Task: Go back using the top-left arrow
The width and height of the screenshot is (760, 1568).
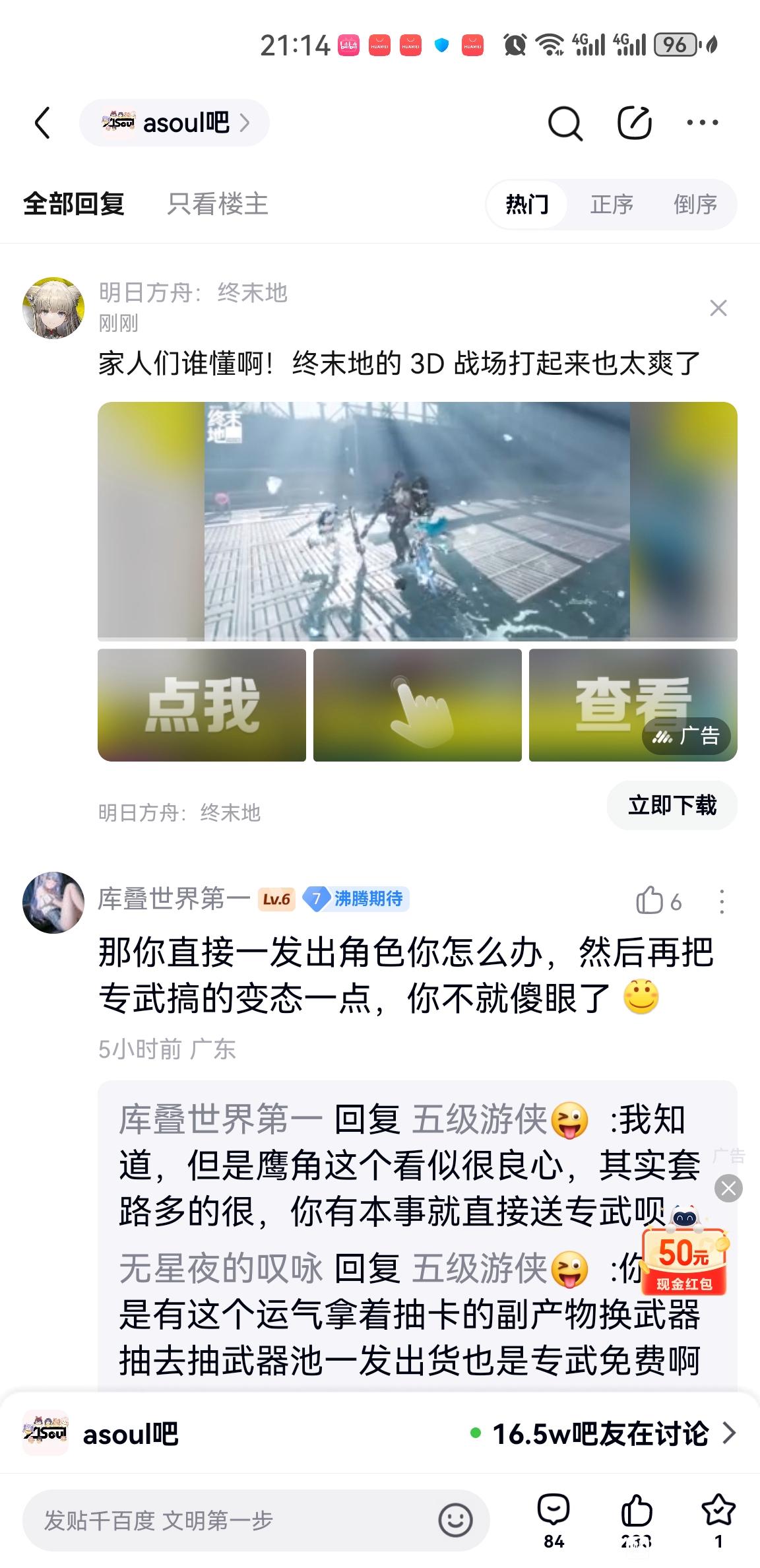Action: click(x=42, y=123)
